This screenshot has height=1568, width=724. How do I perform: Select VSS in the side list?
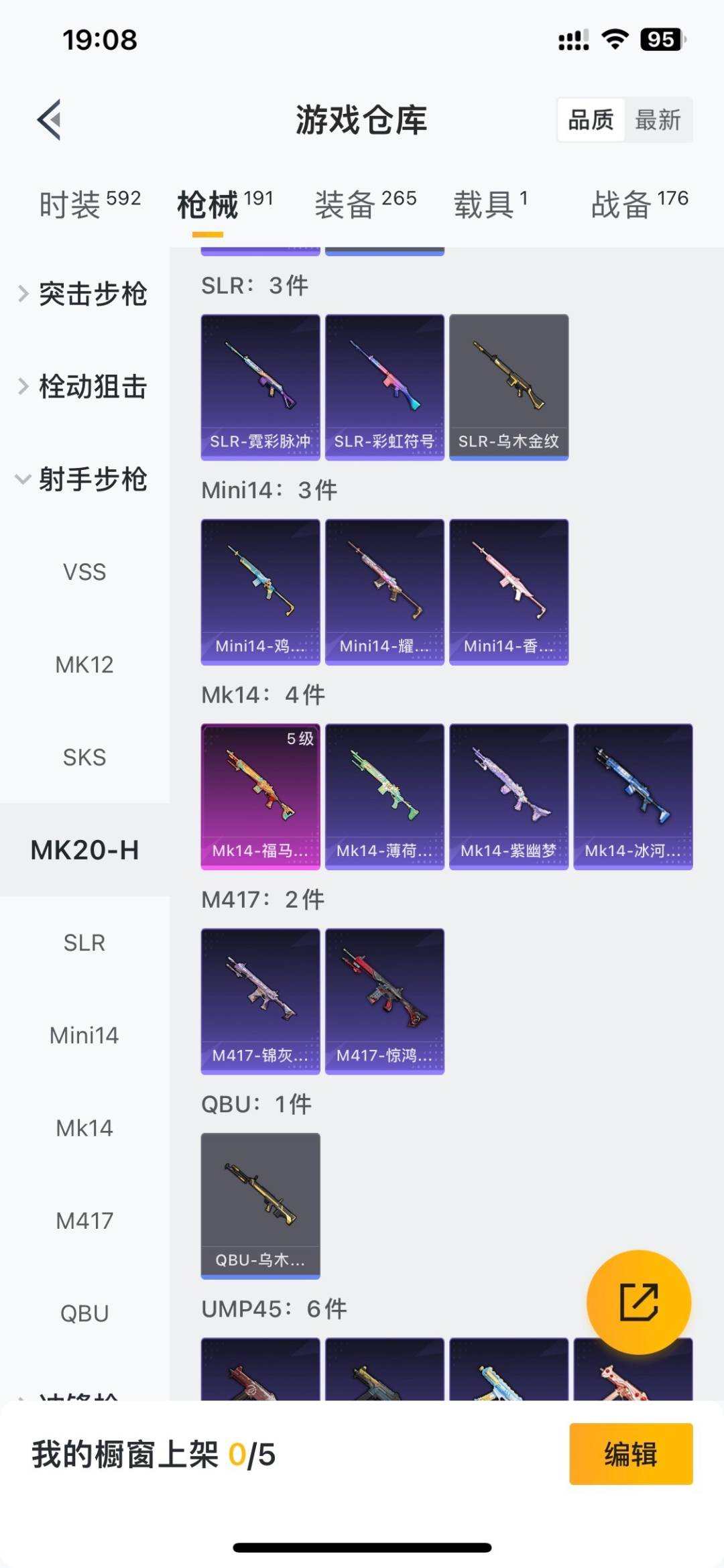tap(84, 572)
